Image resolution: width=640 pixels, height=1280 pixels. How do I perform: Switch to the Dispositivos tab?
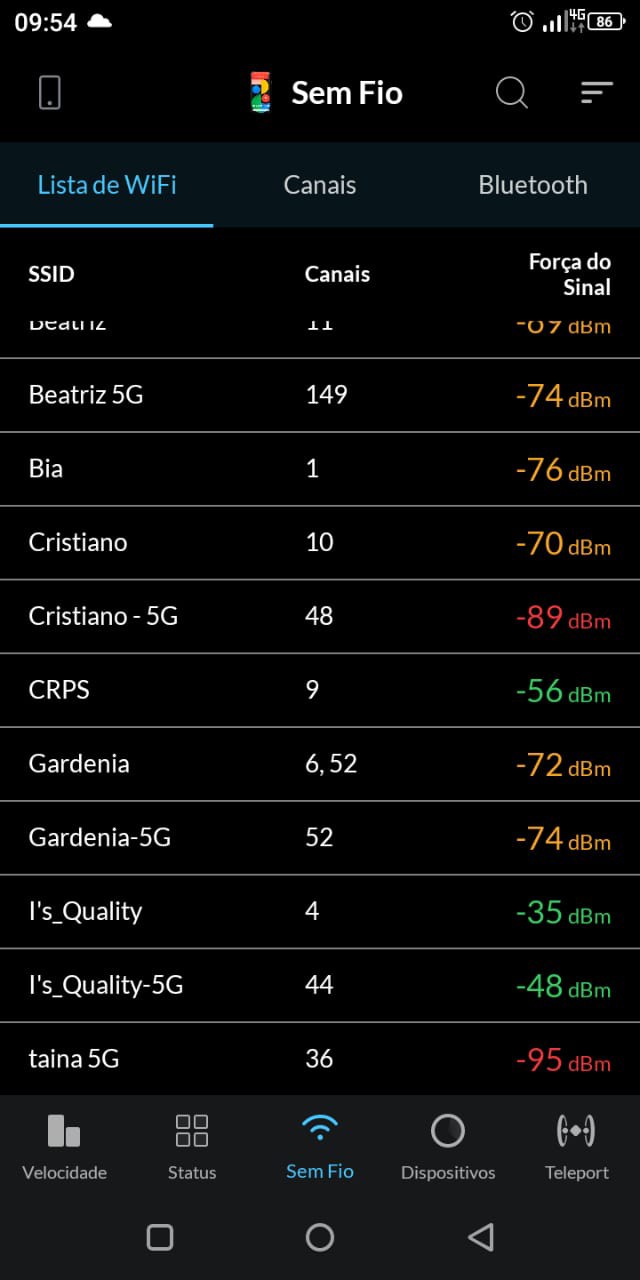pyautogui.click(x=448, y=1146)
